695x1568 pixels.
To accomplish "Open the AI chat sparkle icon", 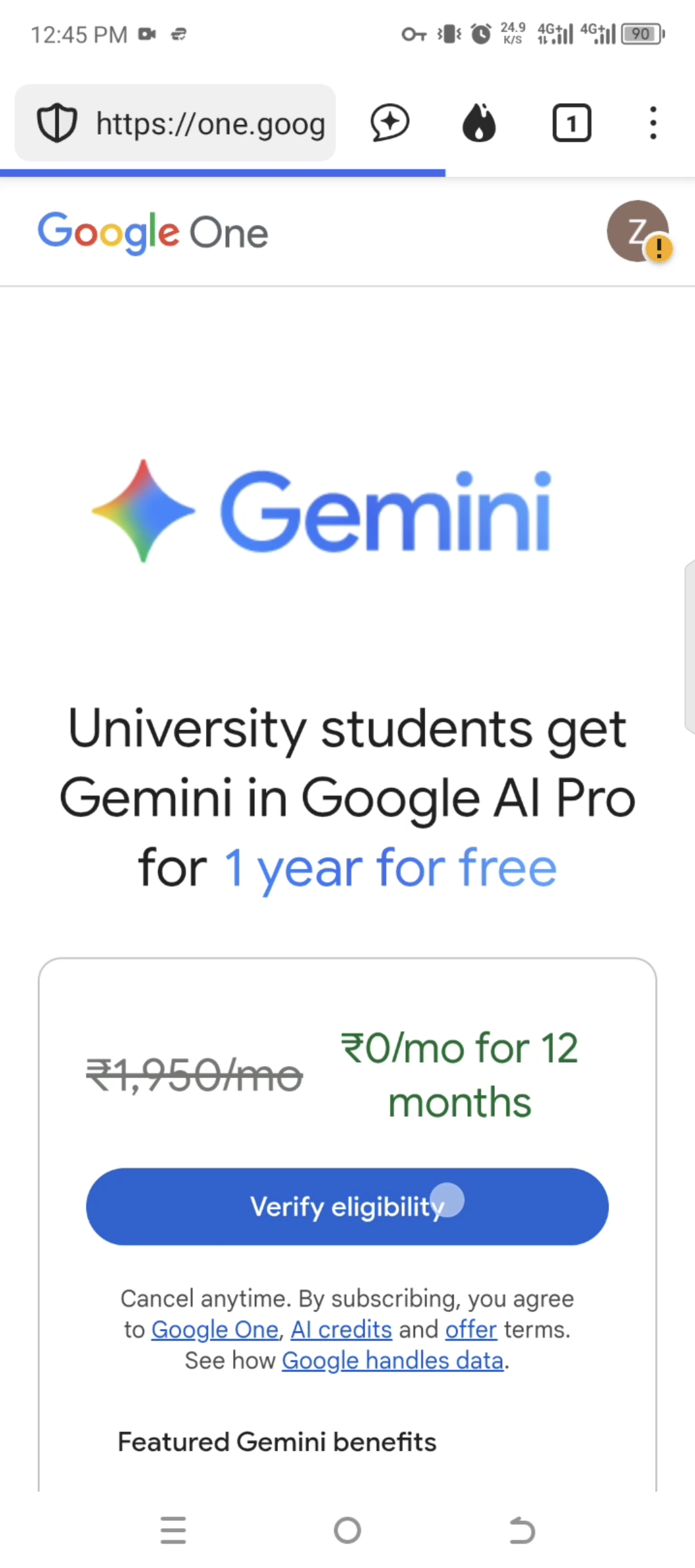I will point(390,122).
